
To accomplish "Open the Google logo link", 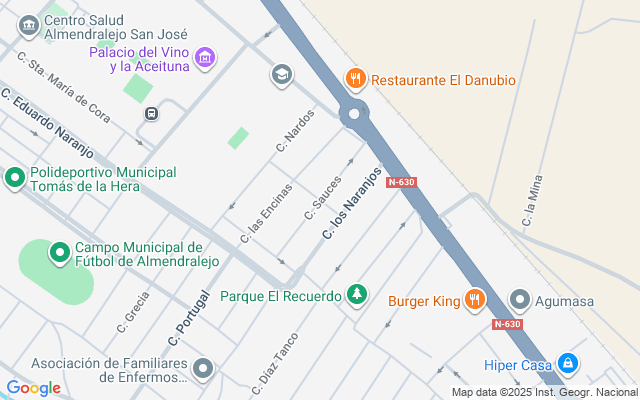I will (x=33, y=388).
